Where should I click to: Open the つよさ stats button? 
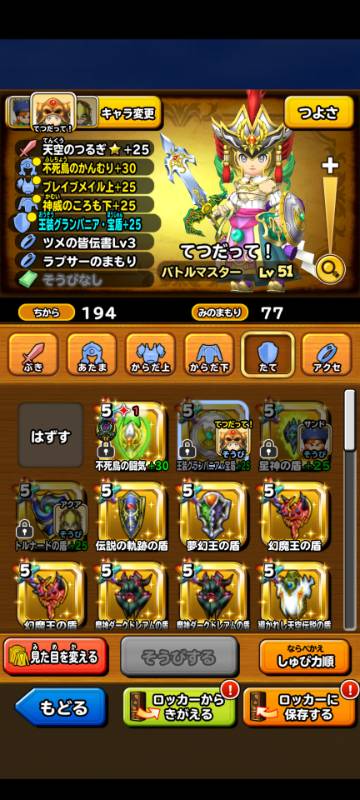click(x=319, y=113)
